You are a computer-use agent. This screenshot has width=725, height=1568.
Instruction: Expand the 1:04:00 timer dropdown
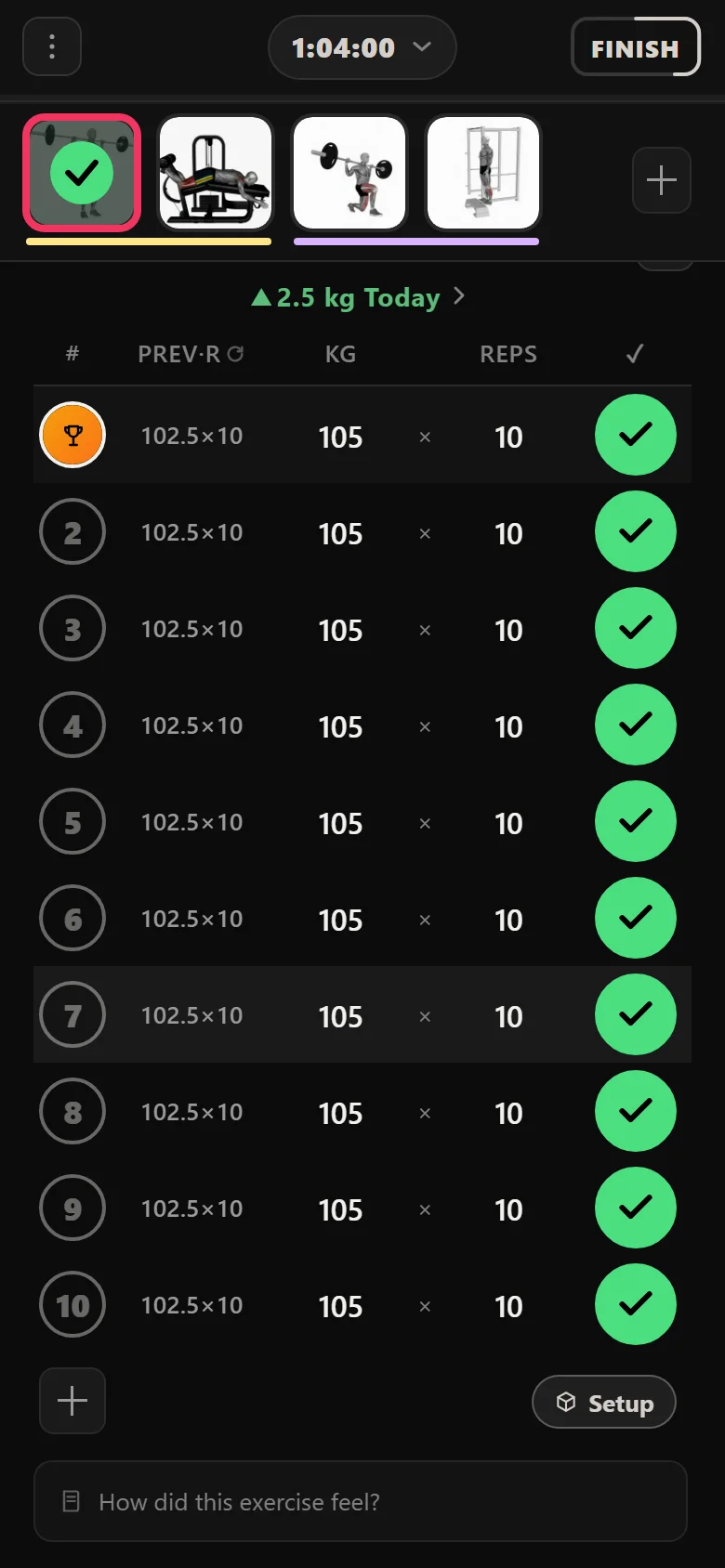(362, 47)
